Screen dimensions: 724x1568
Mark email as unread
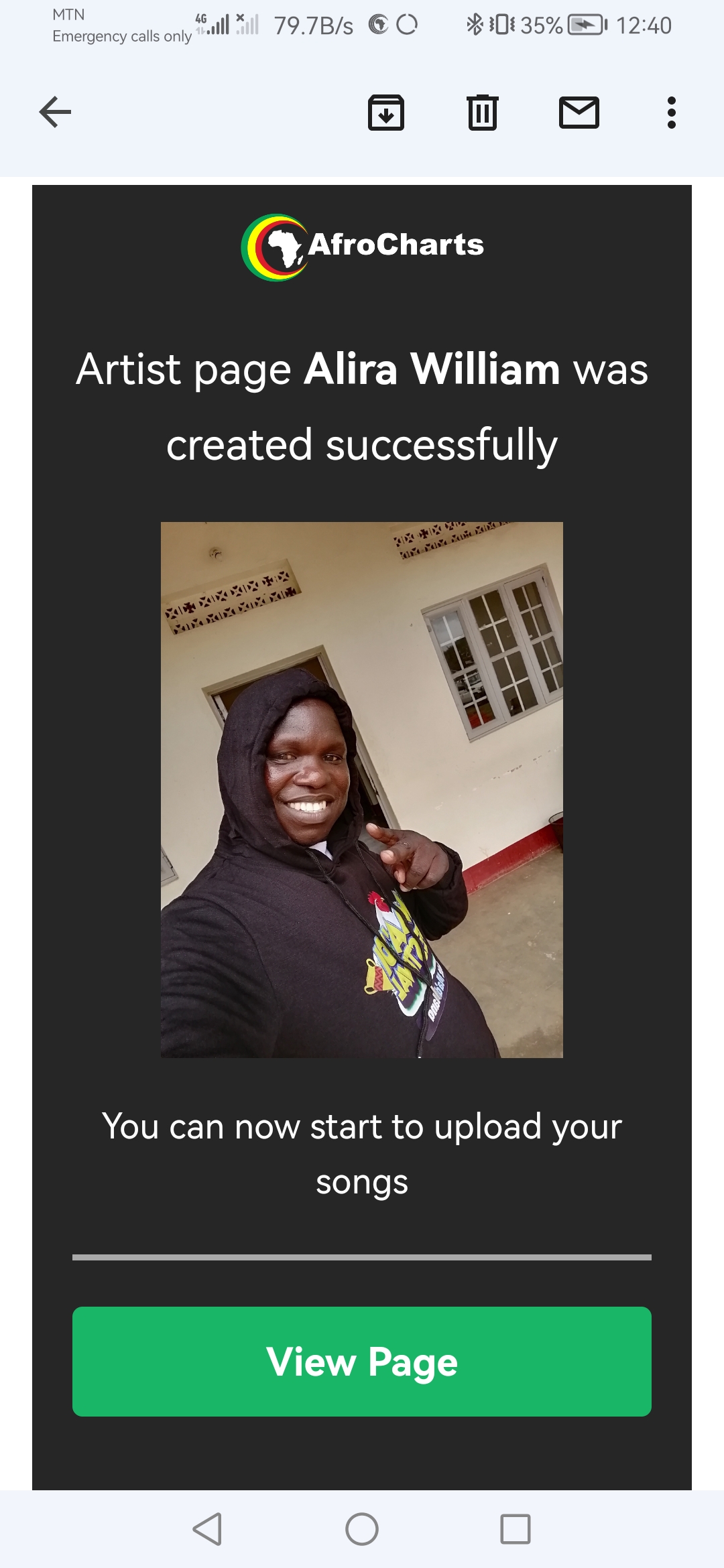click(x=579, y=112)
